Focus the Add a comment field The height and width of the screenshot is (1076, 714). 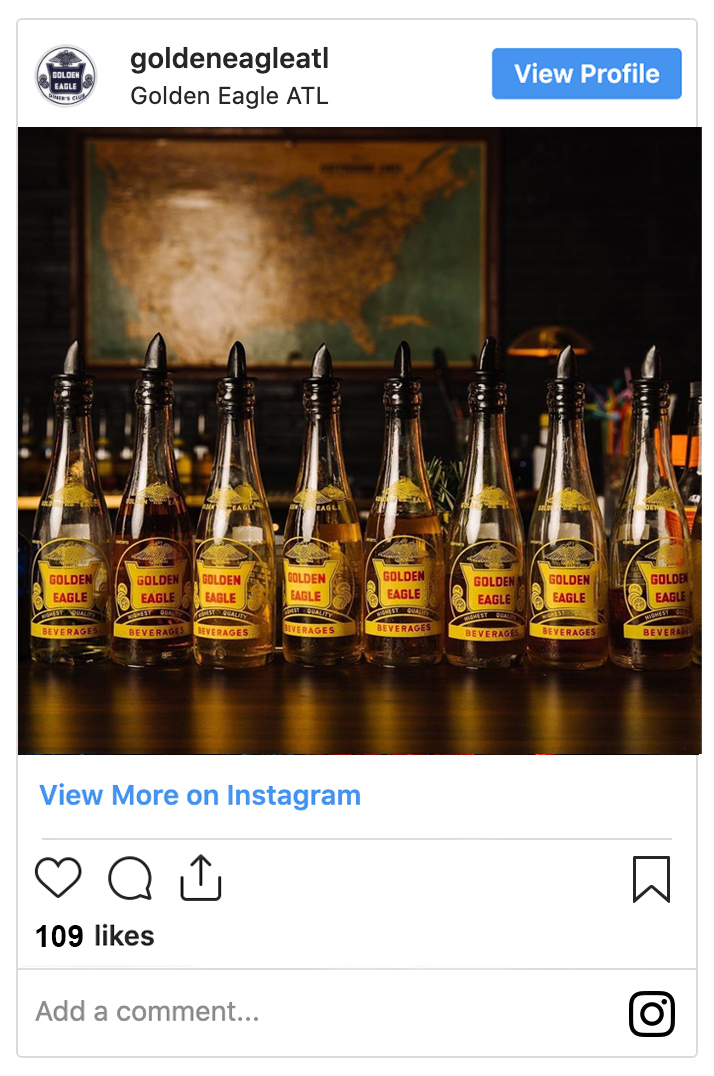pyautogui.click(x=300, y=1011)
